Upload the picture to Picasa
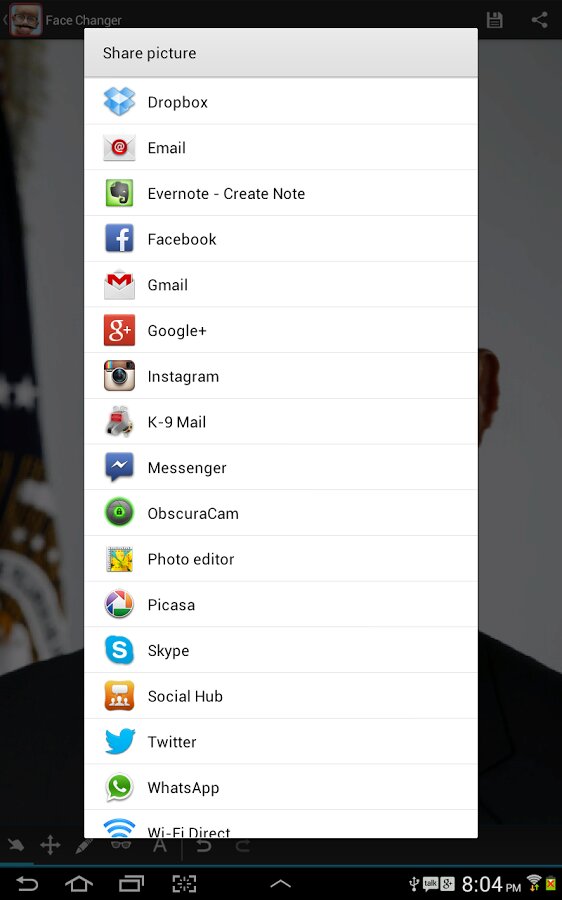562x900 pixels. (281, 604)
